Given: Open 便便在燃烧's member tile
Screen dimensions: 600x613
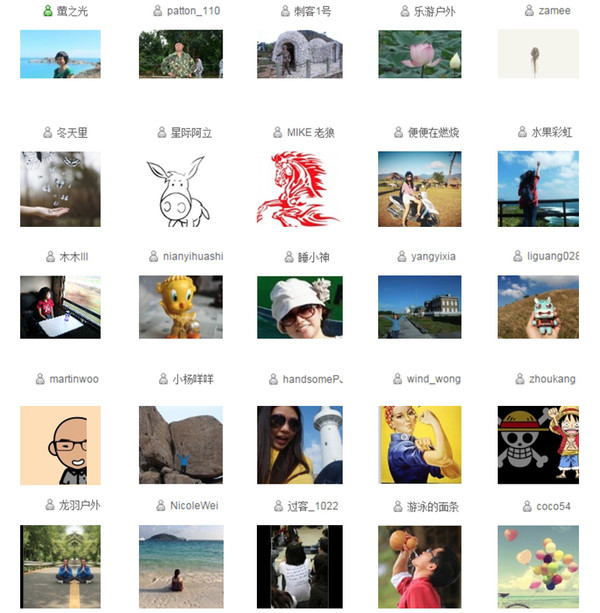Looking at the screenshot, I should [x=419, y=189].
